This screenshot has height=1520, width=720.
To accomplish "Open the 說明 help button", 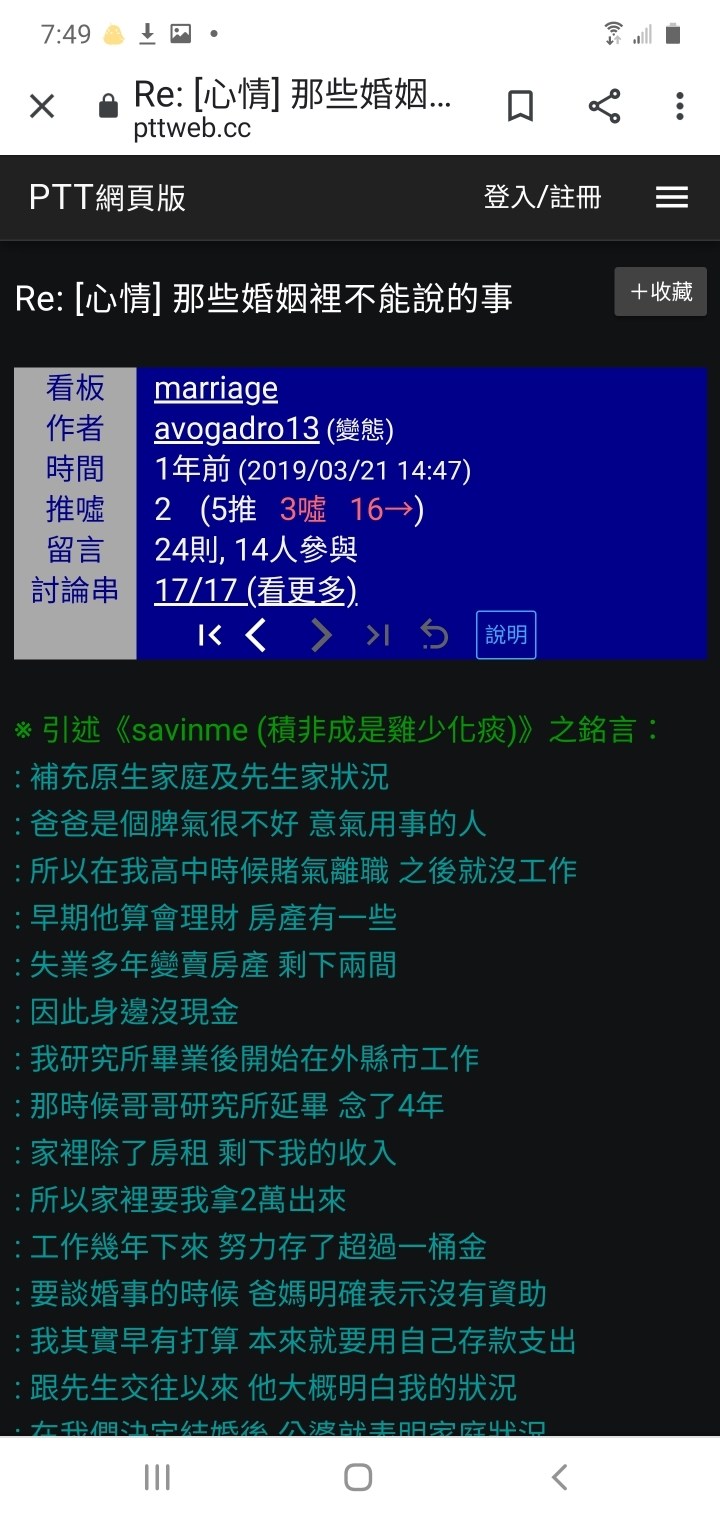I will click(x=506, y=635).
